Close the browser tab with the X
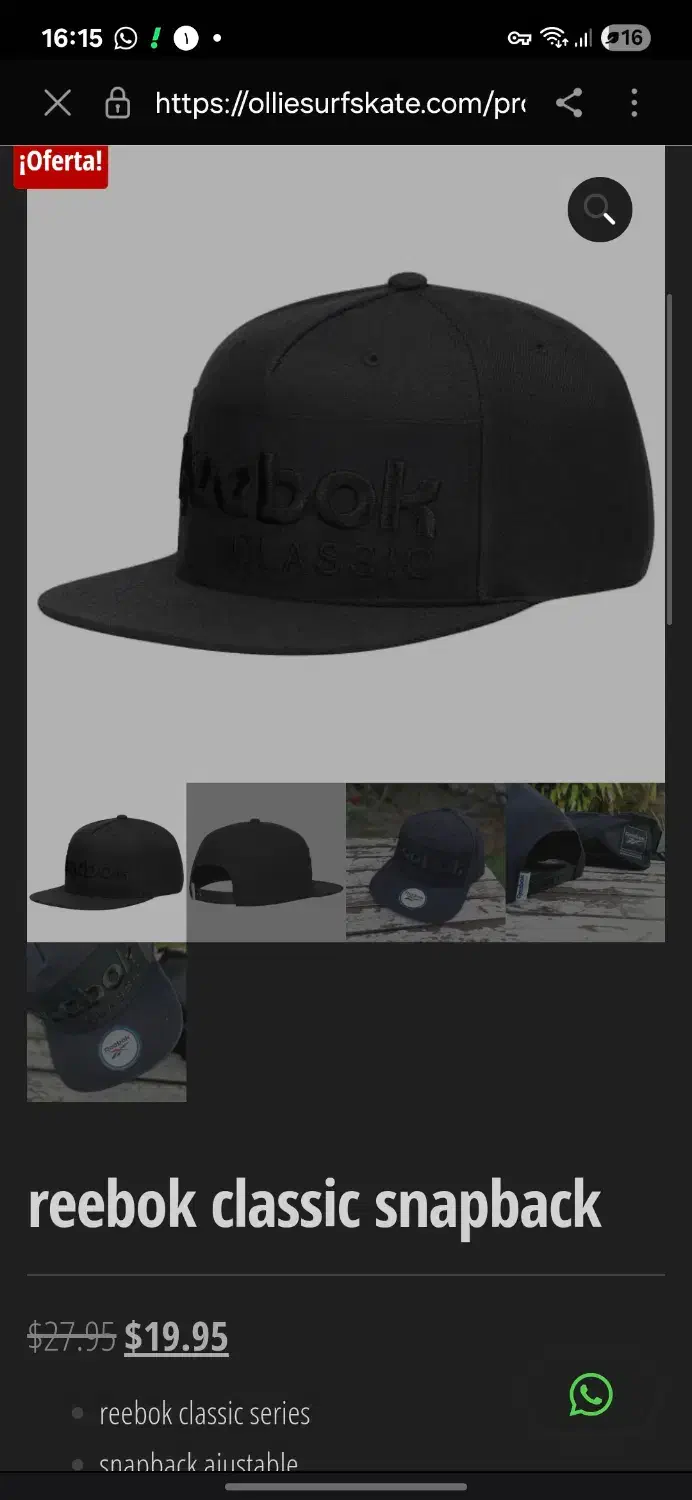 tap(58, 103)
